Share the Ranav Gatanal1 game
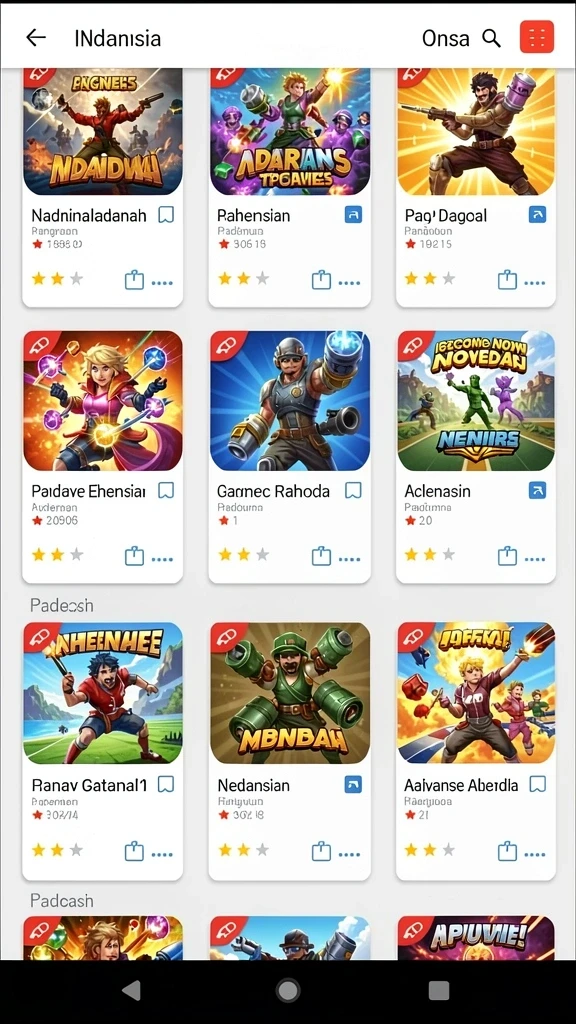This screenshot has width=576, height=1024. tap(134, 852)
